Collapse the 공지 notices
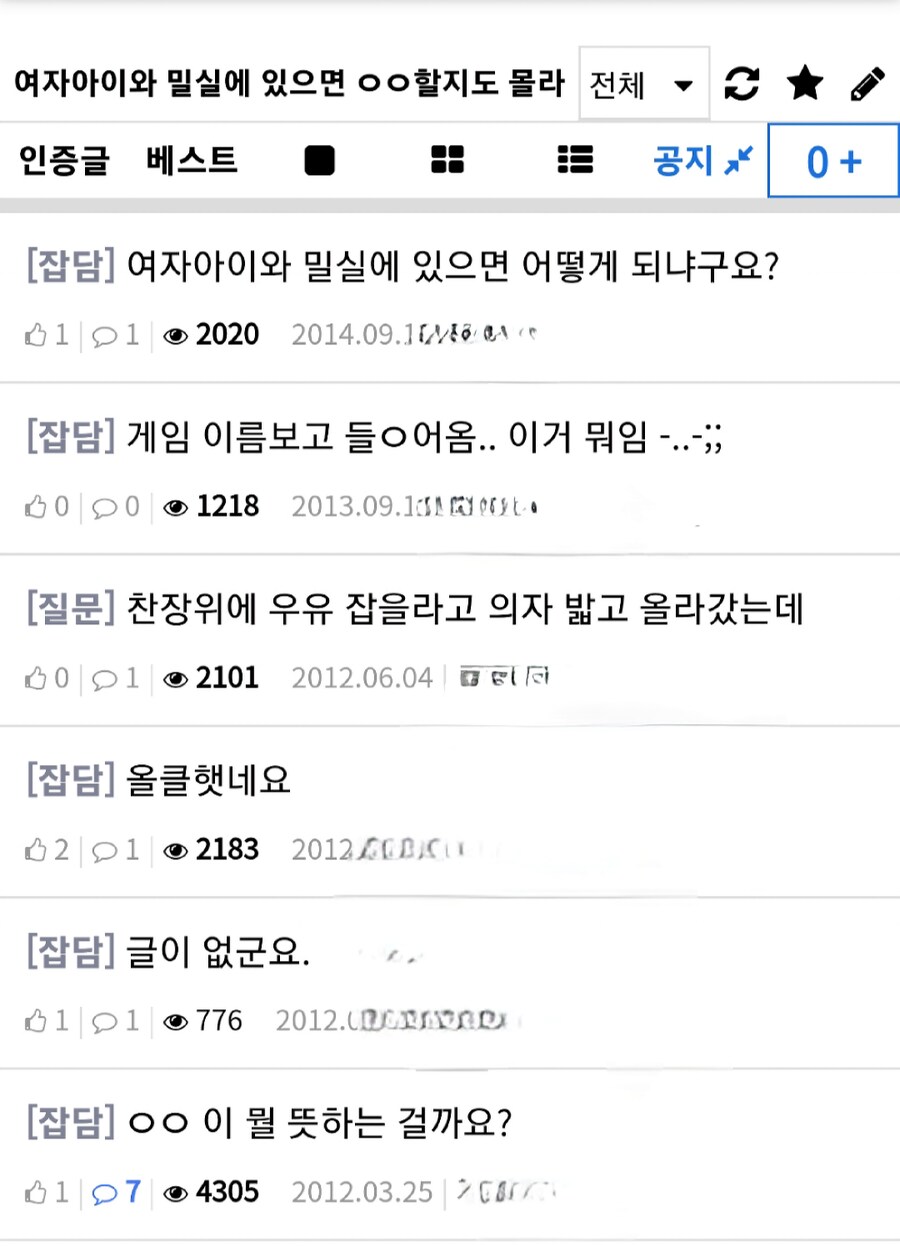Image resolution: width=900 pixels, height=1246 pixels. tap(702, 160)
